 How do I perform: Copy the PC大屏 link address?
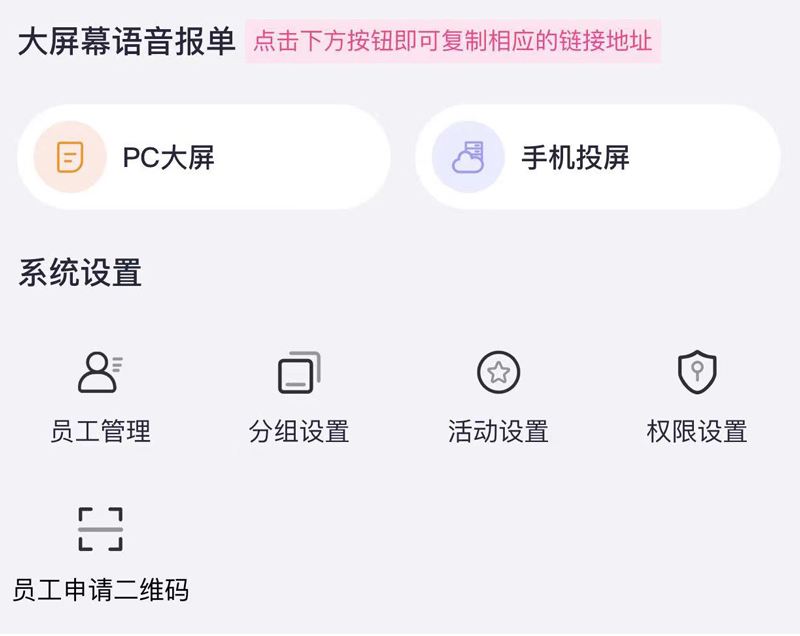tap(203, 158)
